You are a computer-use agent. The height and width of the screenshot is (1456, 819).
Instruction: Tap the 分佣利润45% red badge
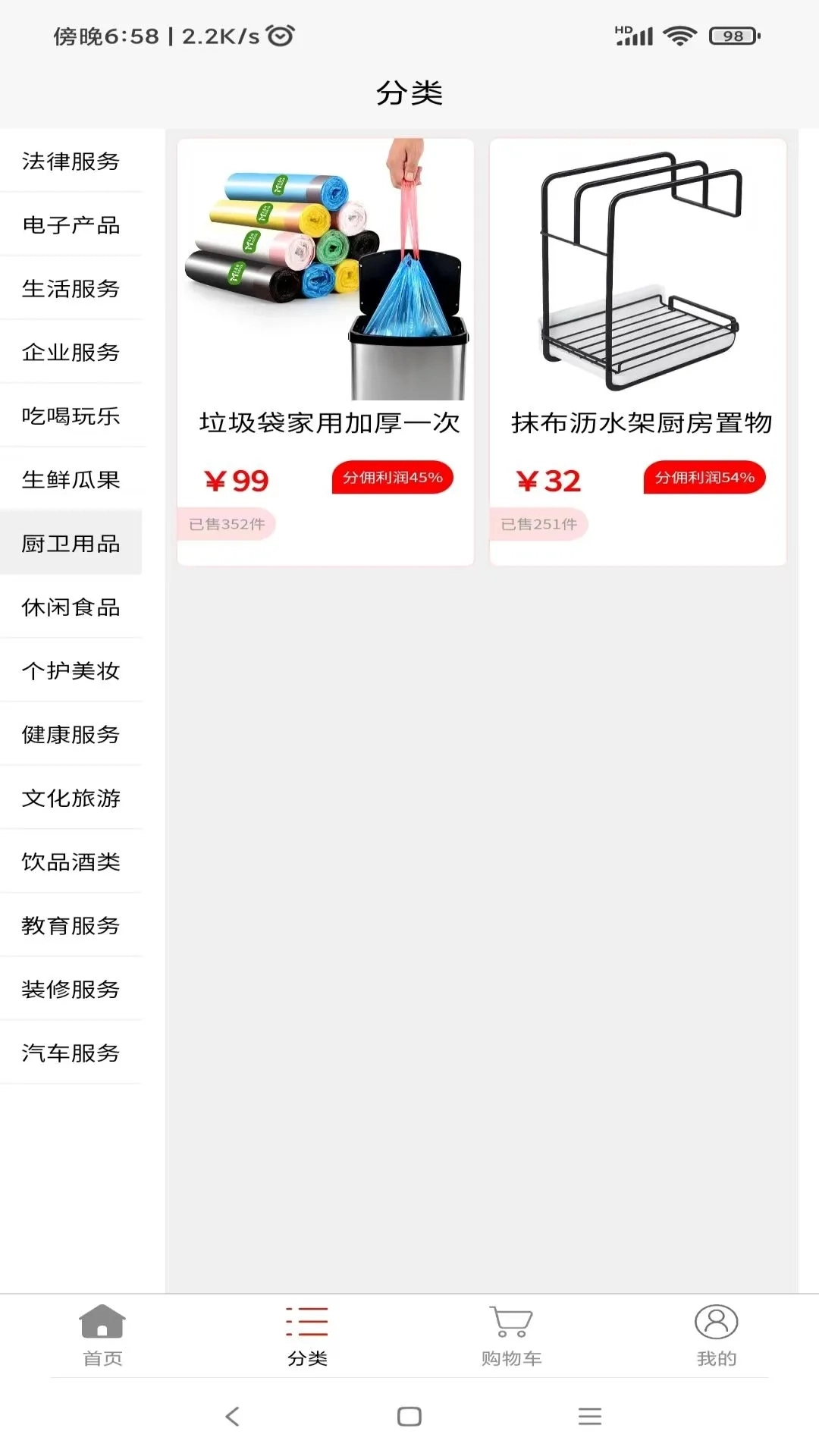[x=392, y=478]
